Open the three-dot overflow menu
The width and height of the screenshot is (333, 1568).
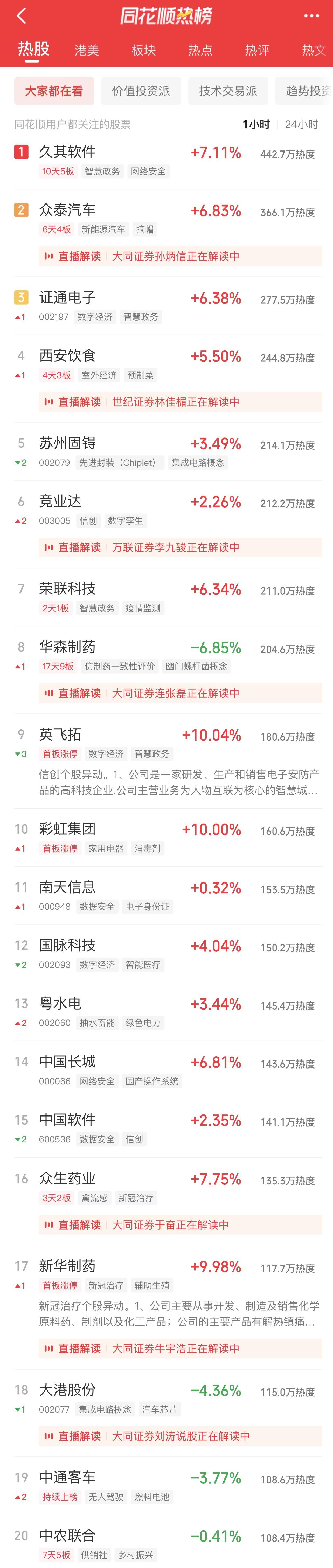pyautogui.click(x=311, y=16)
